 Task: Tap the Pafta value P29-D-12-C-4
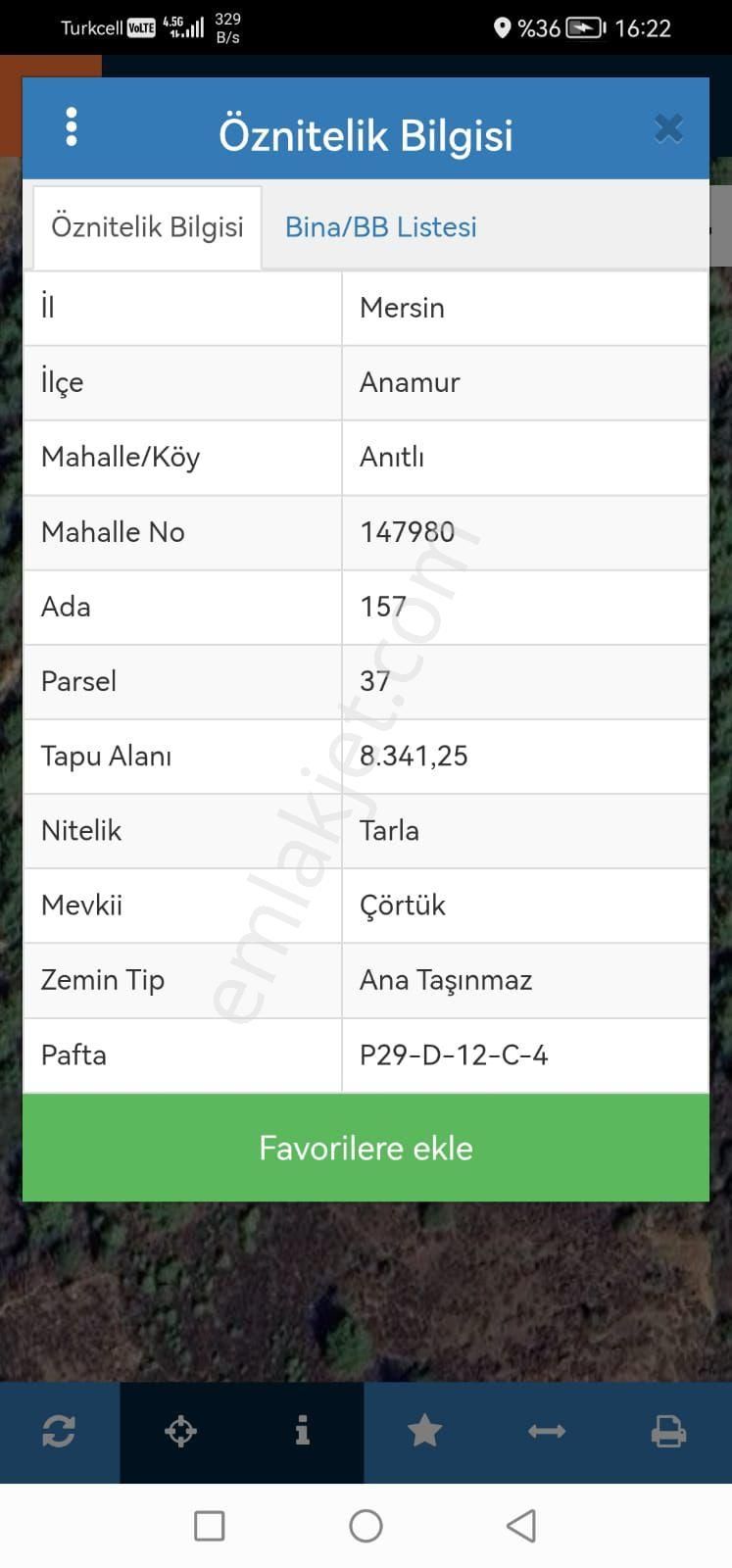pos(454,1054)
